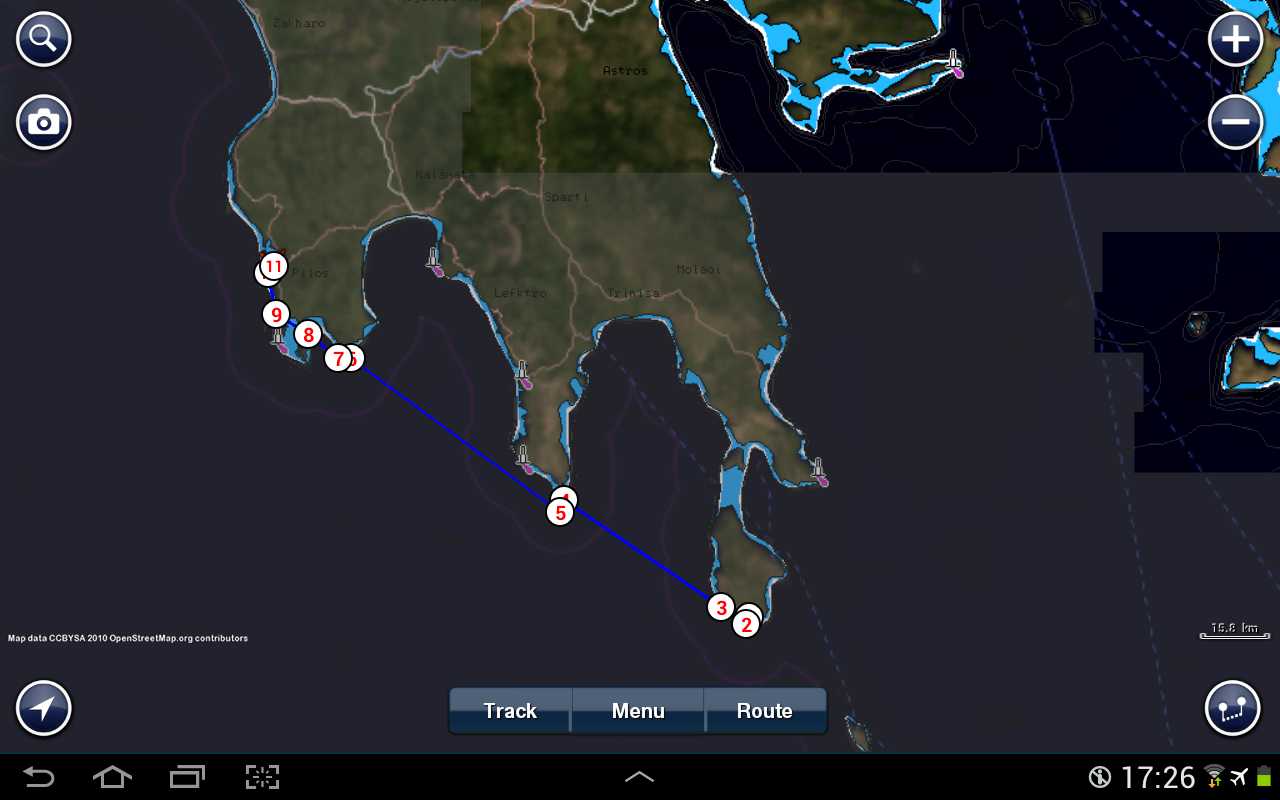1280x800 pixels.
Task: Choose route waypoint 2
Action: pyautogui.click(x=745, y=625)
